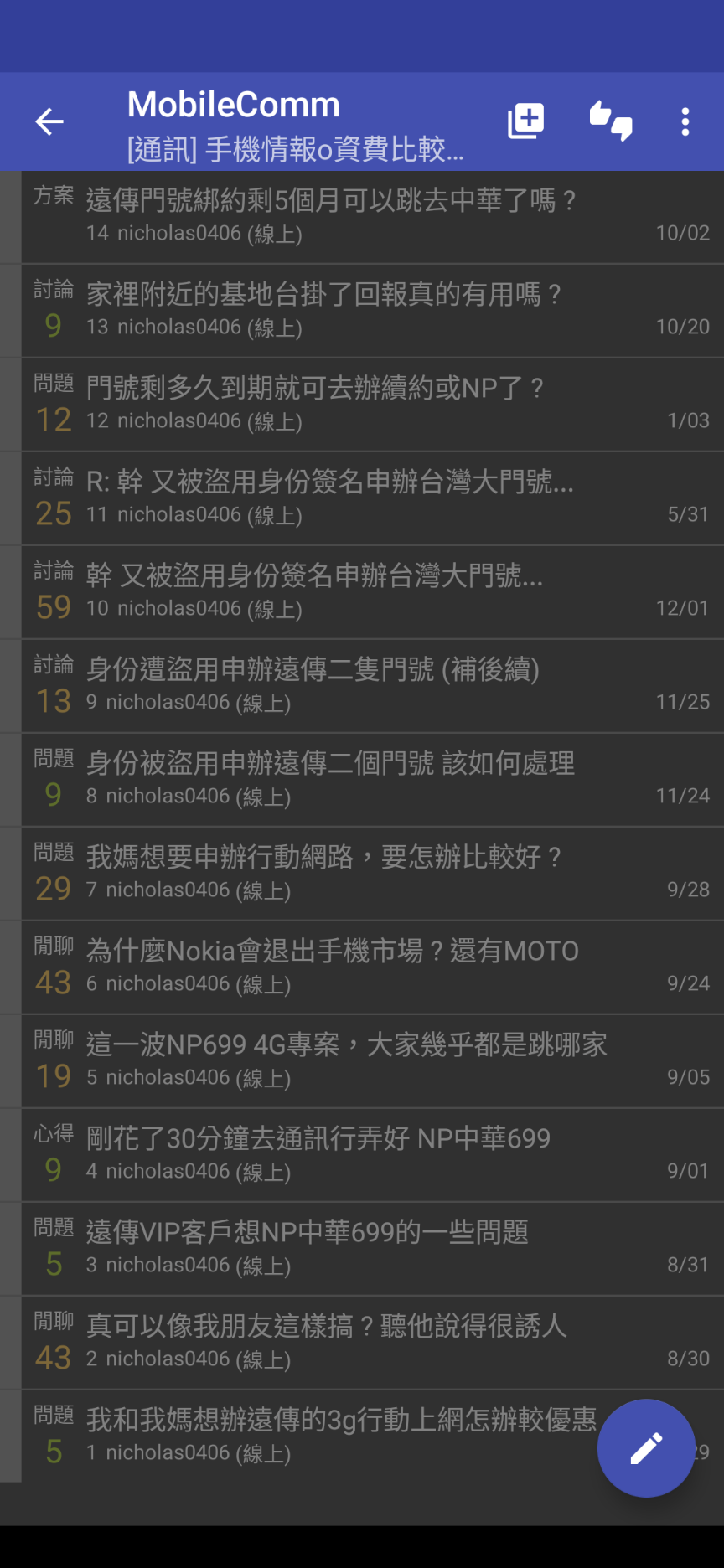Compose a new post with pencil button
Screen dimensions: 724x1568
[x=645, y=1447]
